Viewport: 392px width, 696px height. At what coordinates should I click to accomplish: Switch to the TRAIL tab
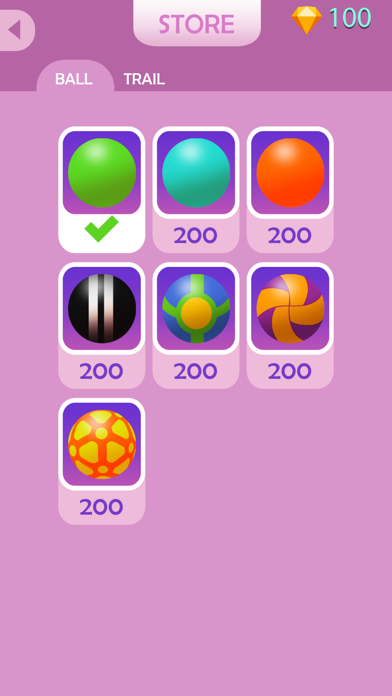coord(144,79)
